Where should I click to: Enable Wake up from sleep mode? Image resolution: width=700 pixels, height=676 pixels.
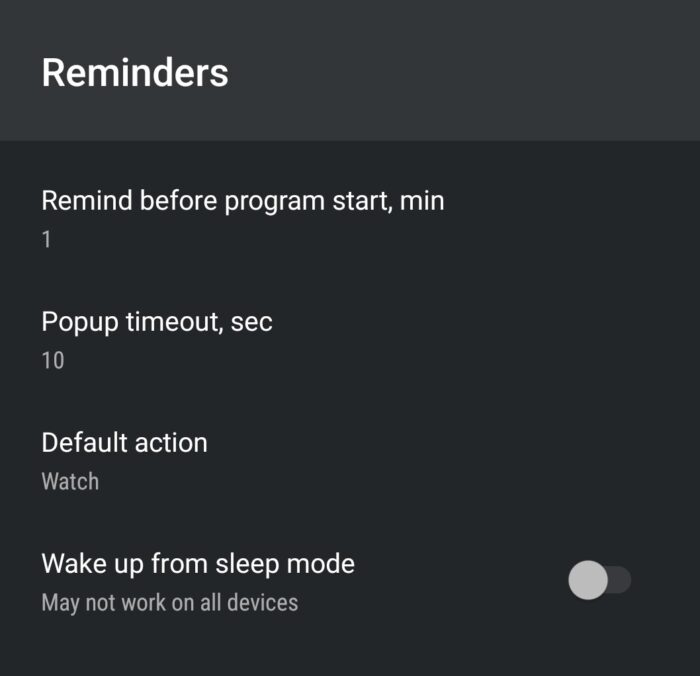coord(599,580)
